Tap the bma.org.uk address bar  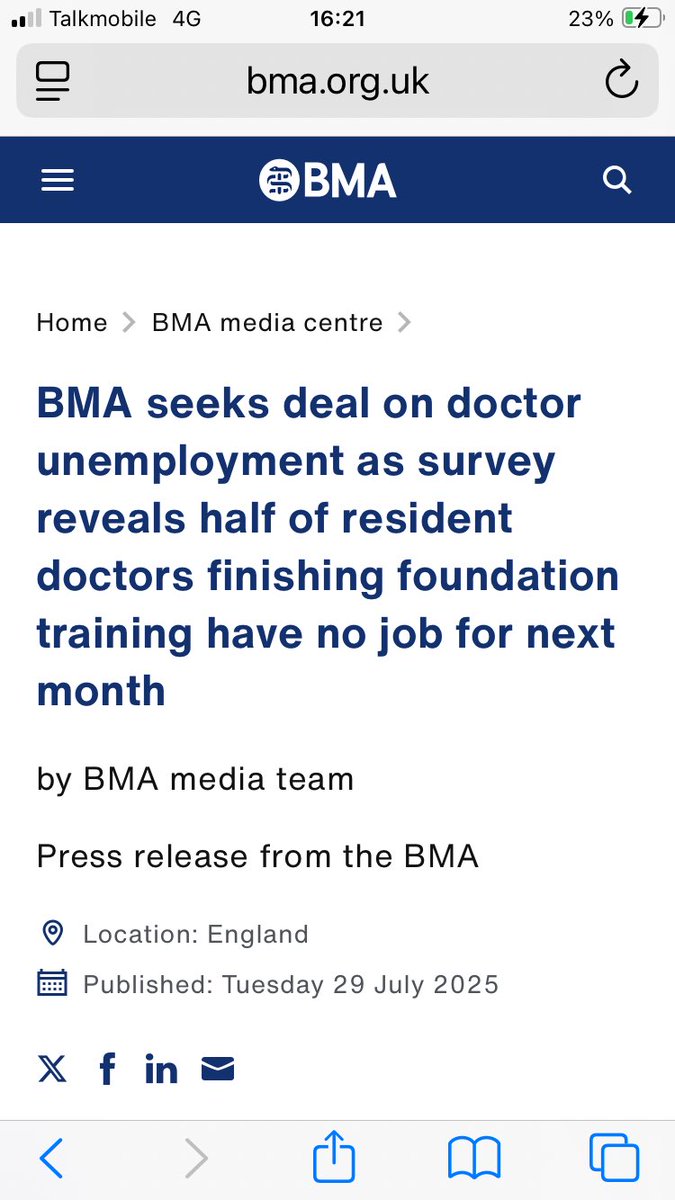pos(337,80)
